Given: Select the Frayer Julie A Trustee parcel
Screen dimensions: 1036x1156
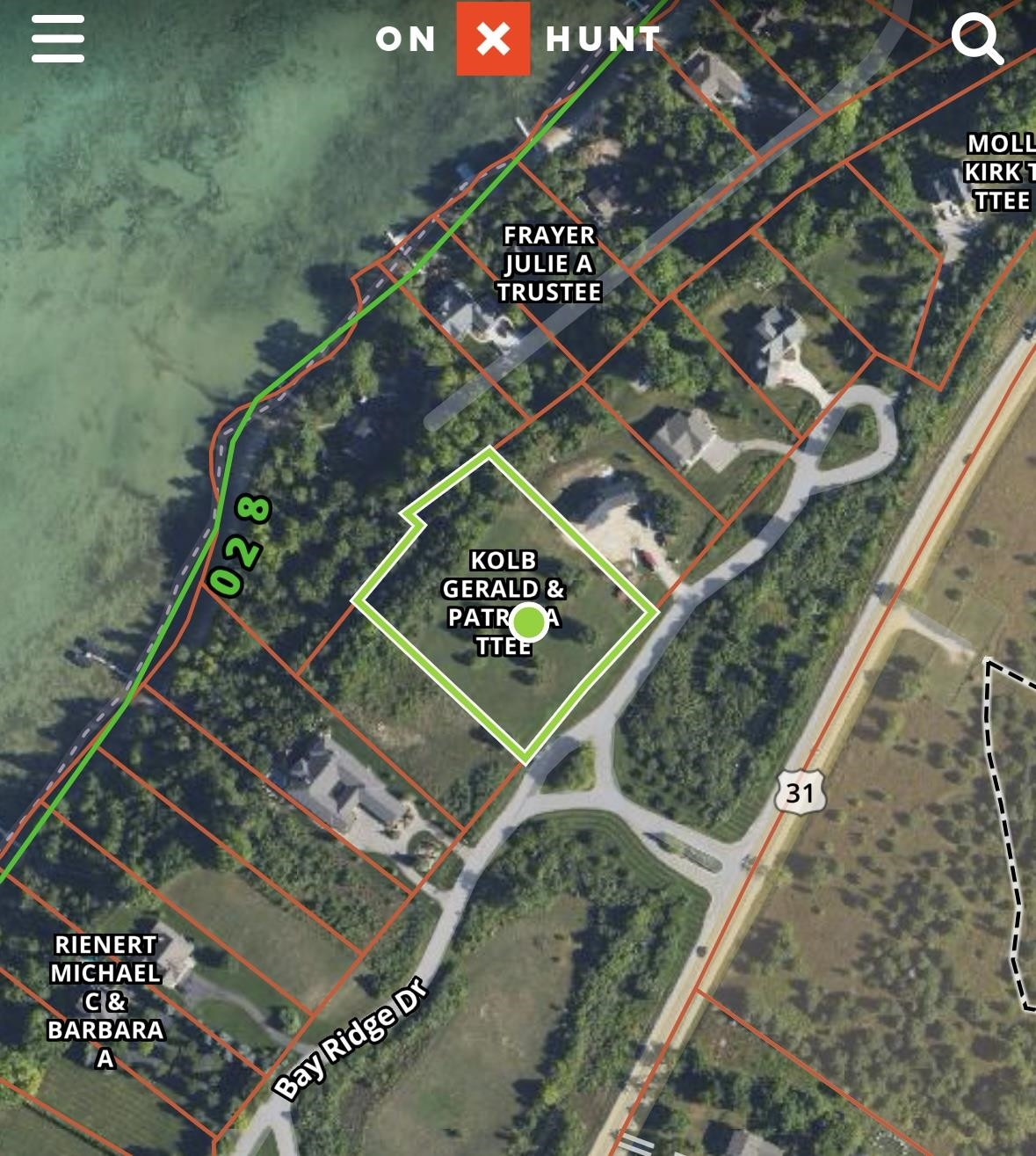Looking at the screenshot, I should (549, 264).
